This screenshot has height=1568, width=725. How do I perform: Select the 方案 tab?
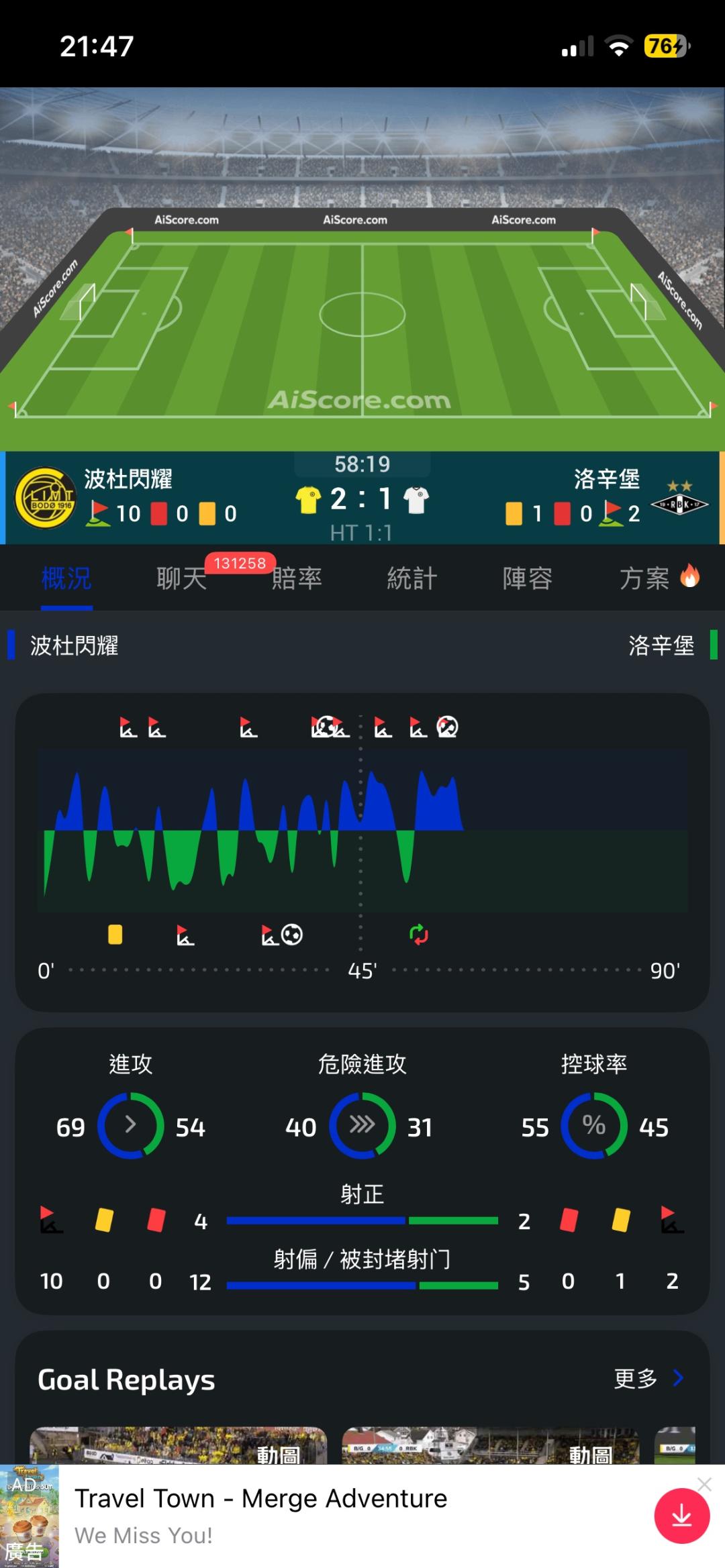click(659, 578)
